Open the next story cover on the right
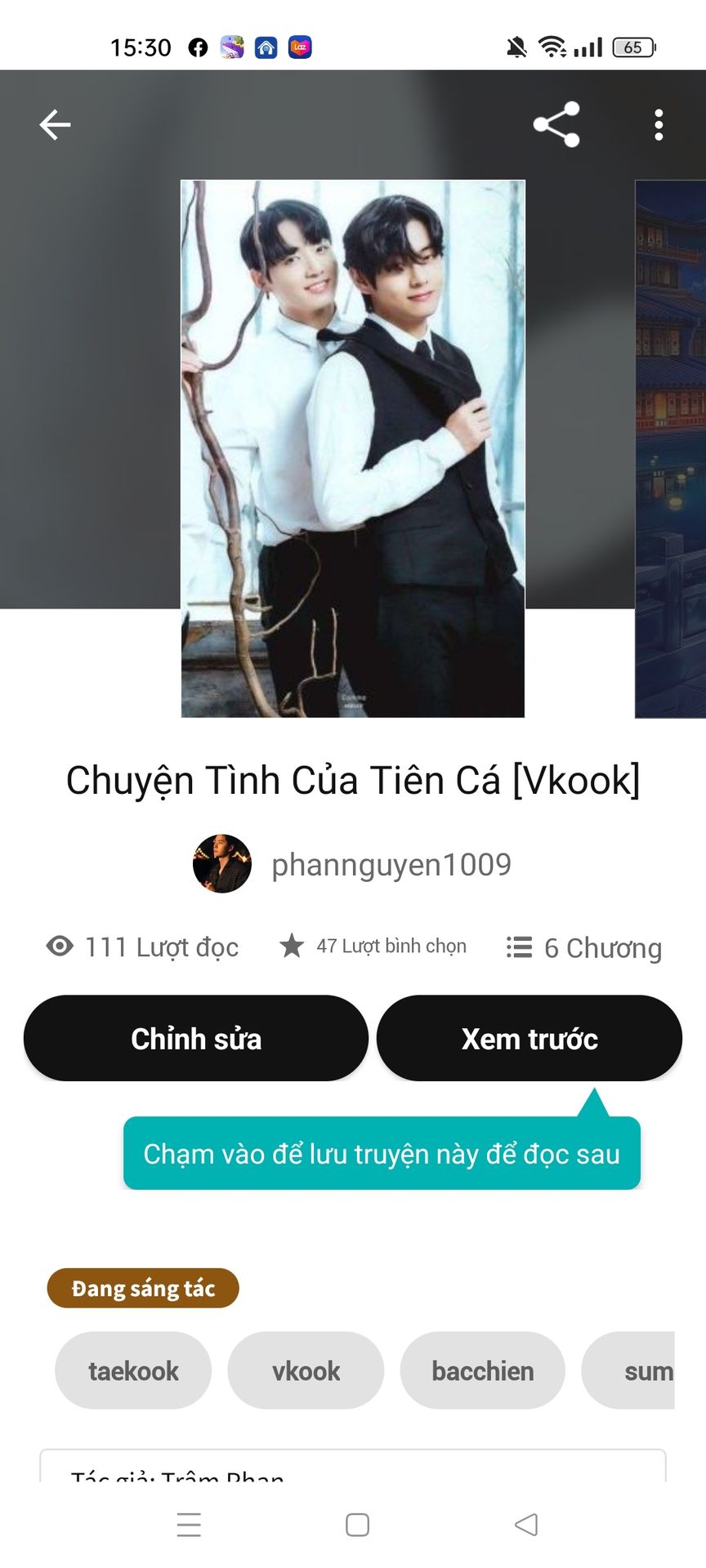Screen dimensions: 706x1568 click(x=670, y=448)
